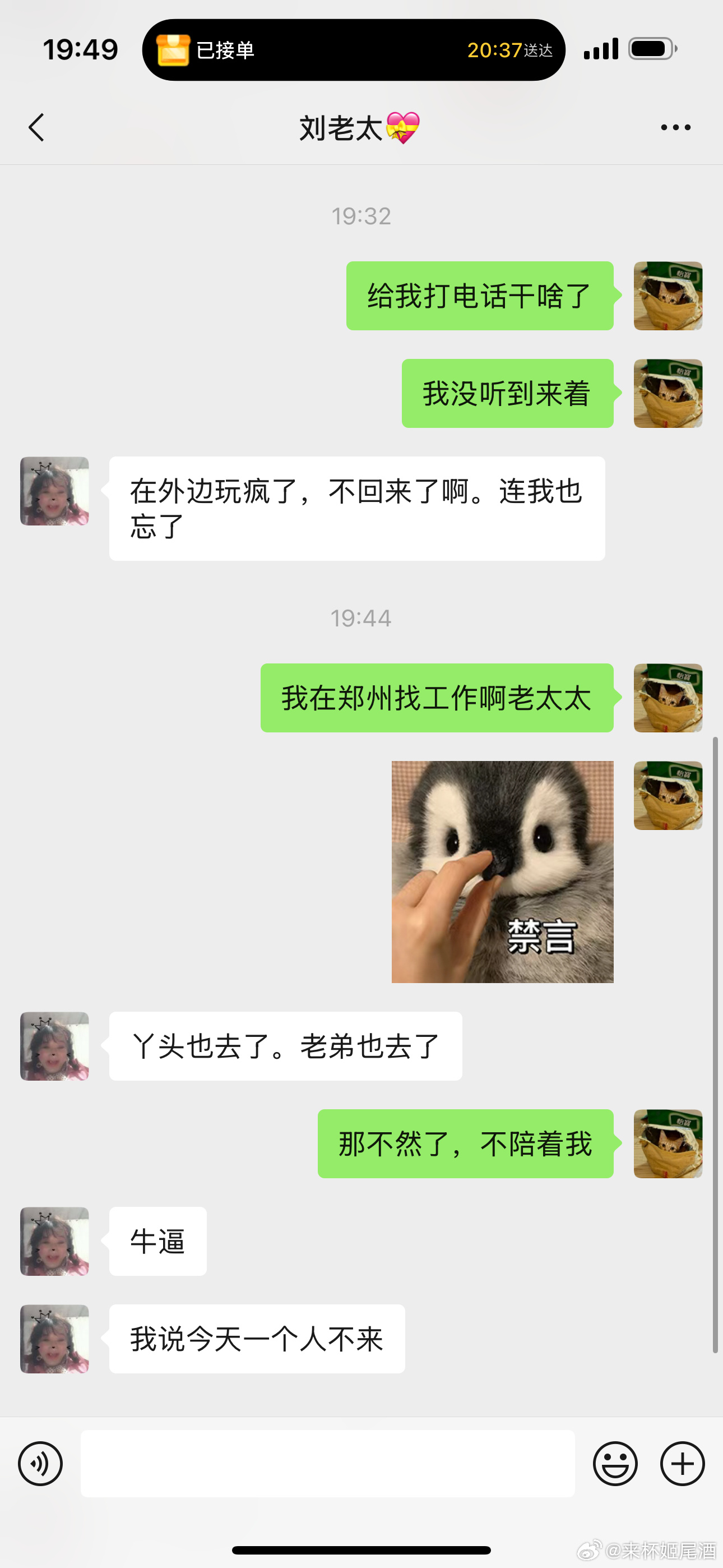This screenshot has height=1568, width=723.
Task: Open chat info via three-dot menu
Action: [675, 127]
